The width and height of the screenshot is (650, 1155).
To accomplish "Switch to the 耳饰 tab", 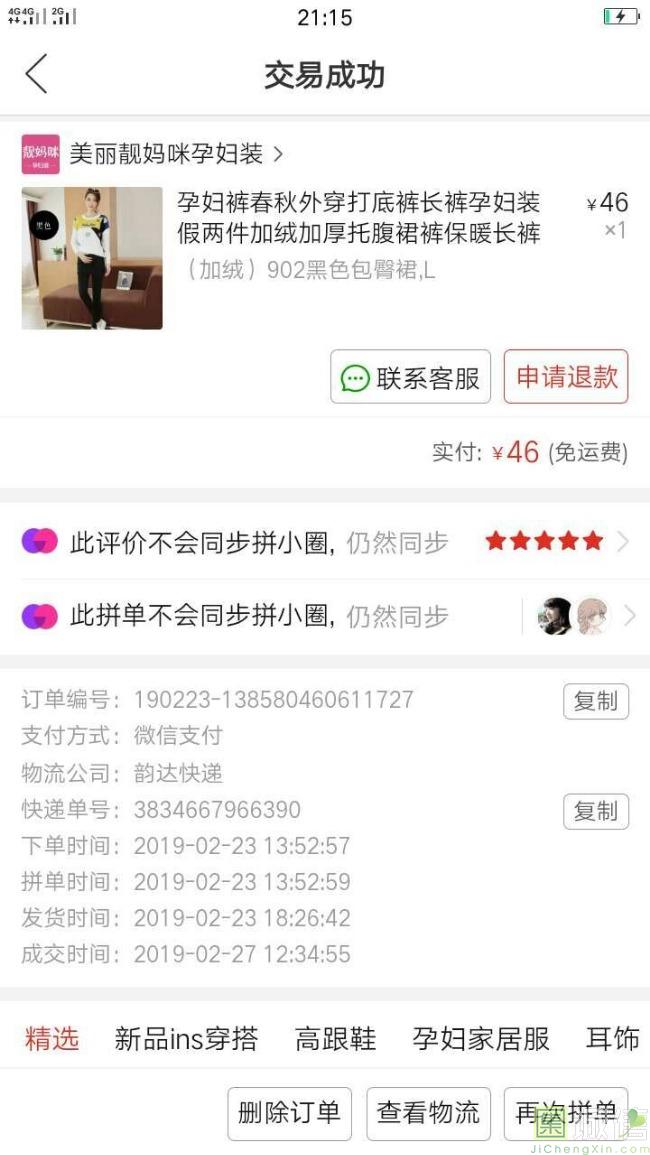I will click(x=612, y=1039).
